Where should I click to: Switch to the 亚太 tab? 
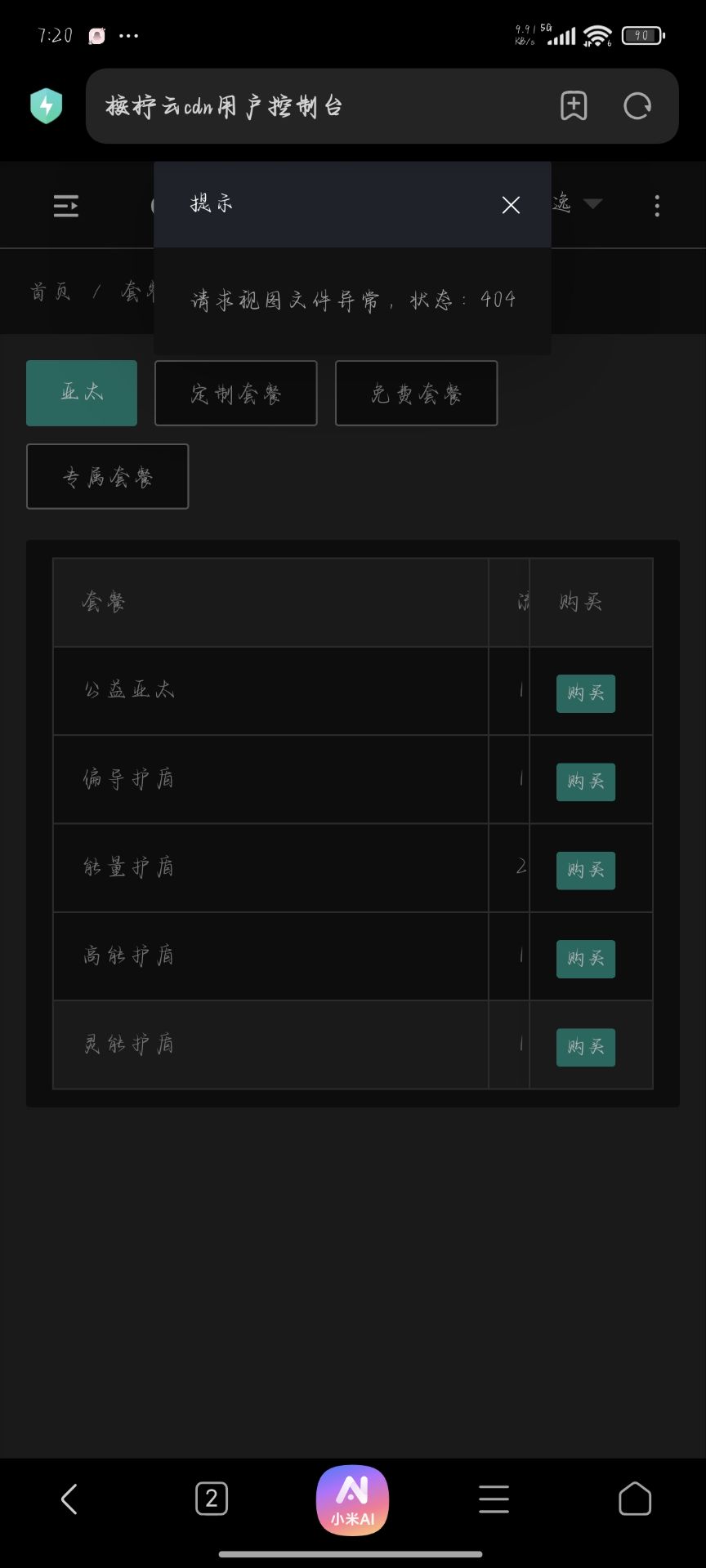tap(82, 393)
